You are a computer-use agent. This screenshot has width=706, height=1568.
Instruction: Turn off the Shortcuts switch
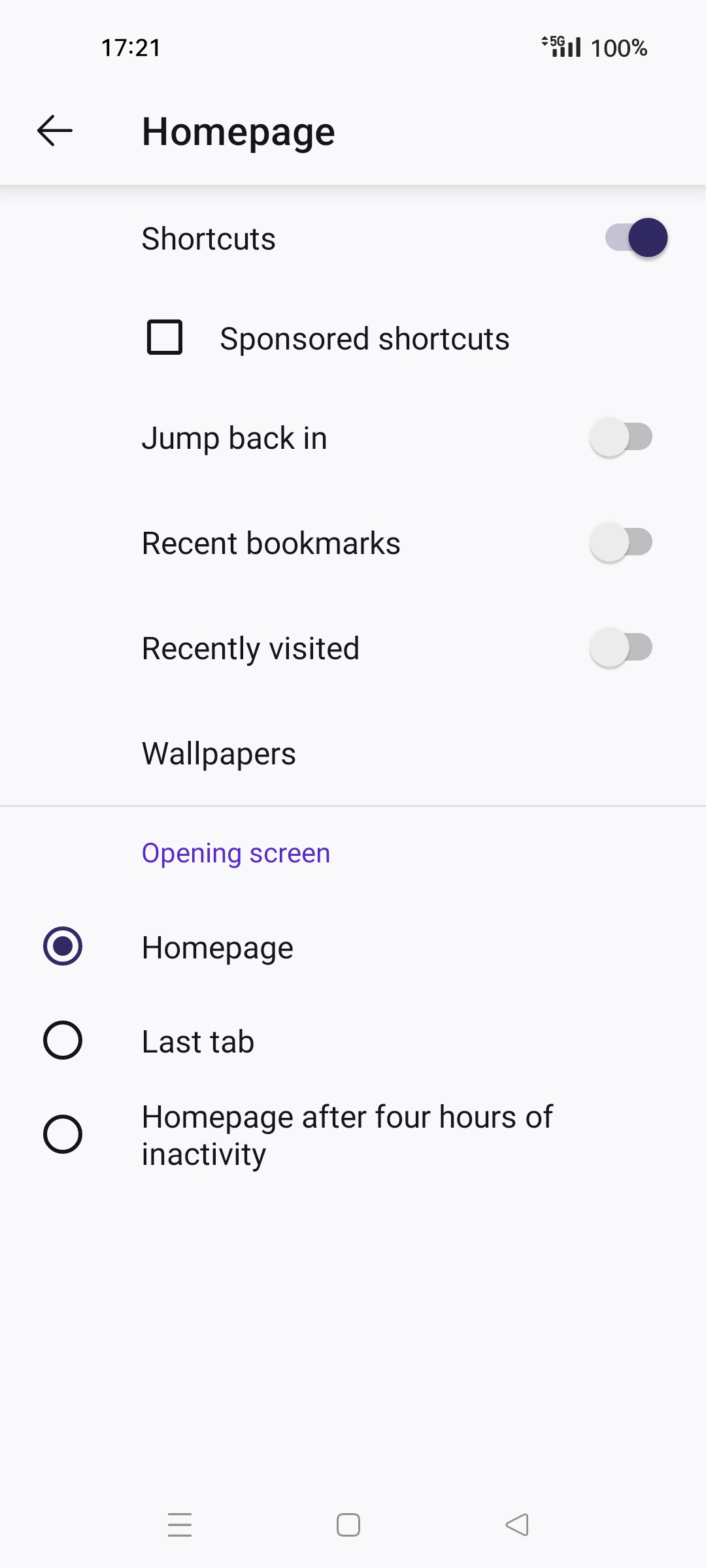pyautogui.click(x=636, y=238)
